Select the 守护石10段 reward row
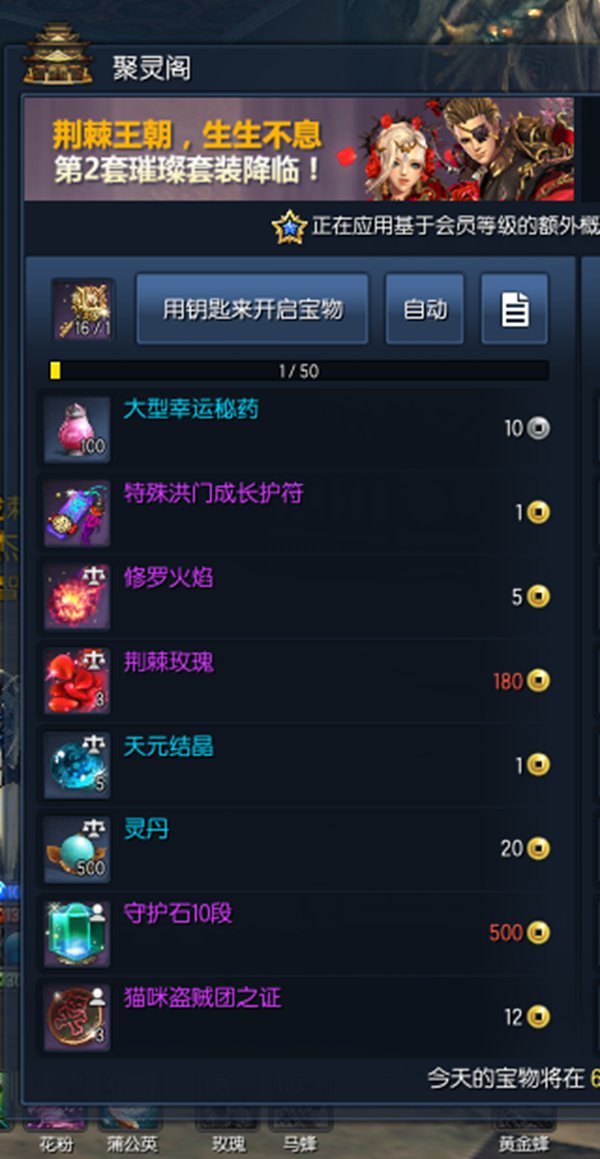This screenshot has width=600, height=1159. click(x=295, y=932)
